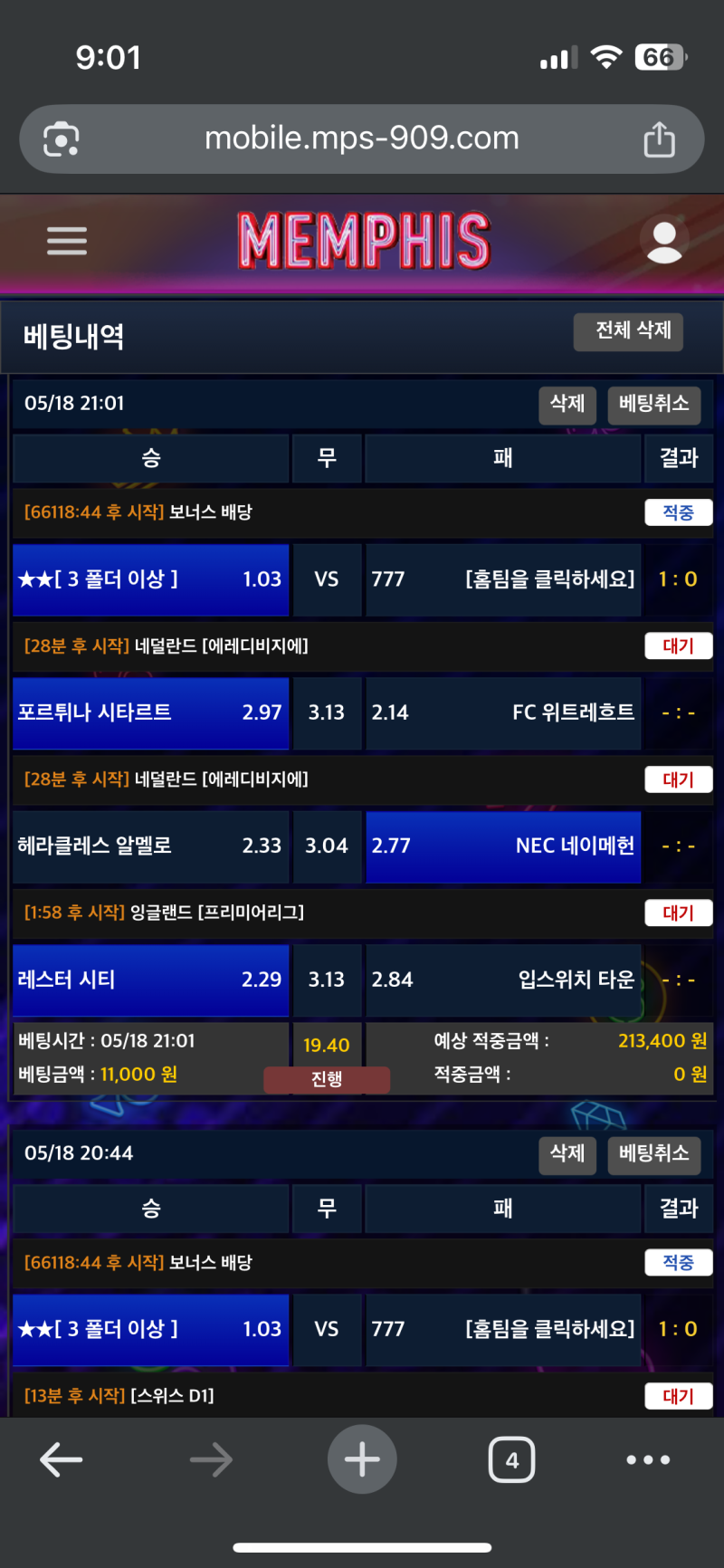Image resolution: width=724 pixels, height=1568 pixels.
Task: Tap 삭제 on the 05/18 21:01 bet
Action: pos(567,404)
